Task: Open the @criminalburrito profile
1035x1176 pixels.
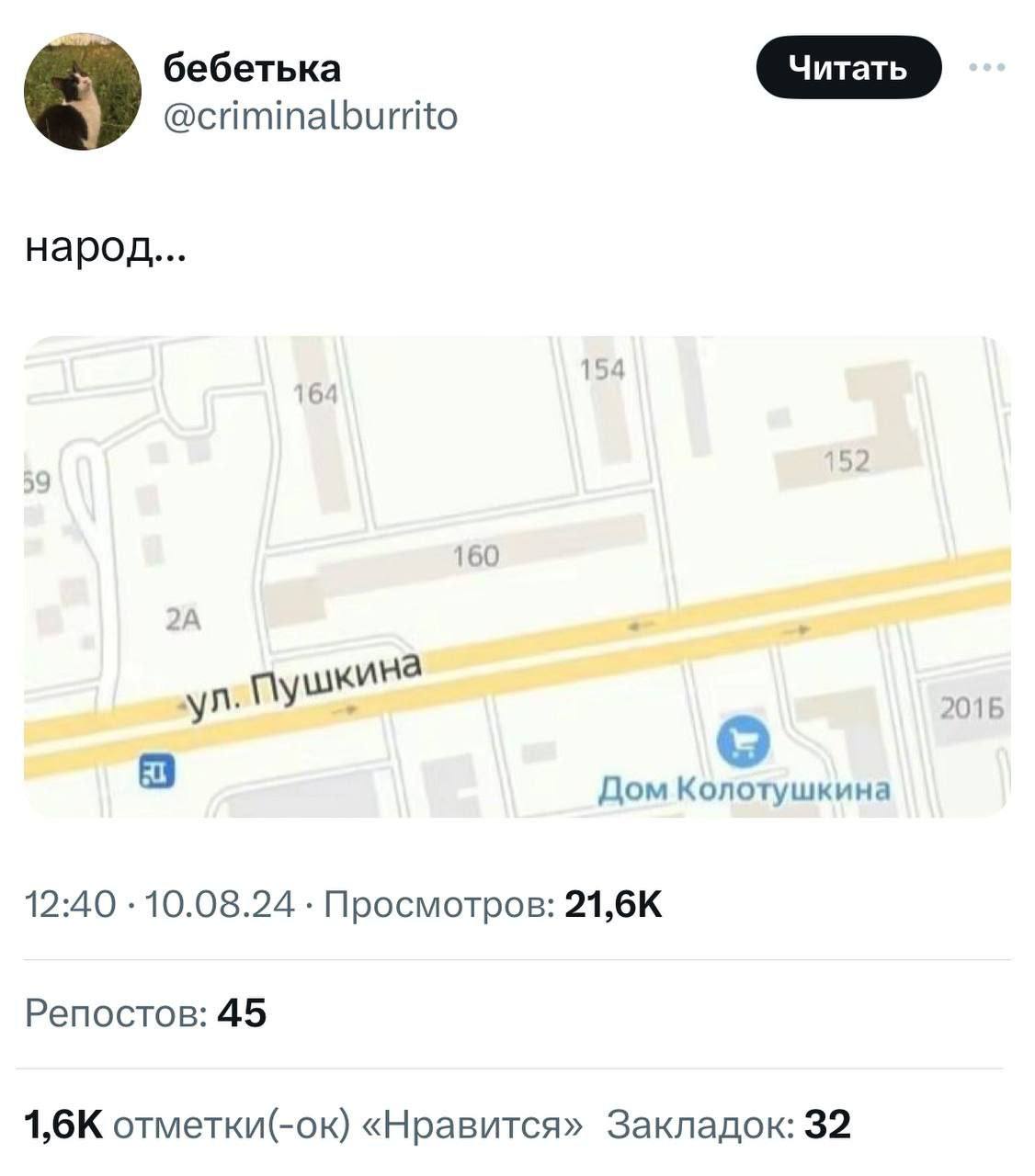Action: click(310, 117)
